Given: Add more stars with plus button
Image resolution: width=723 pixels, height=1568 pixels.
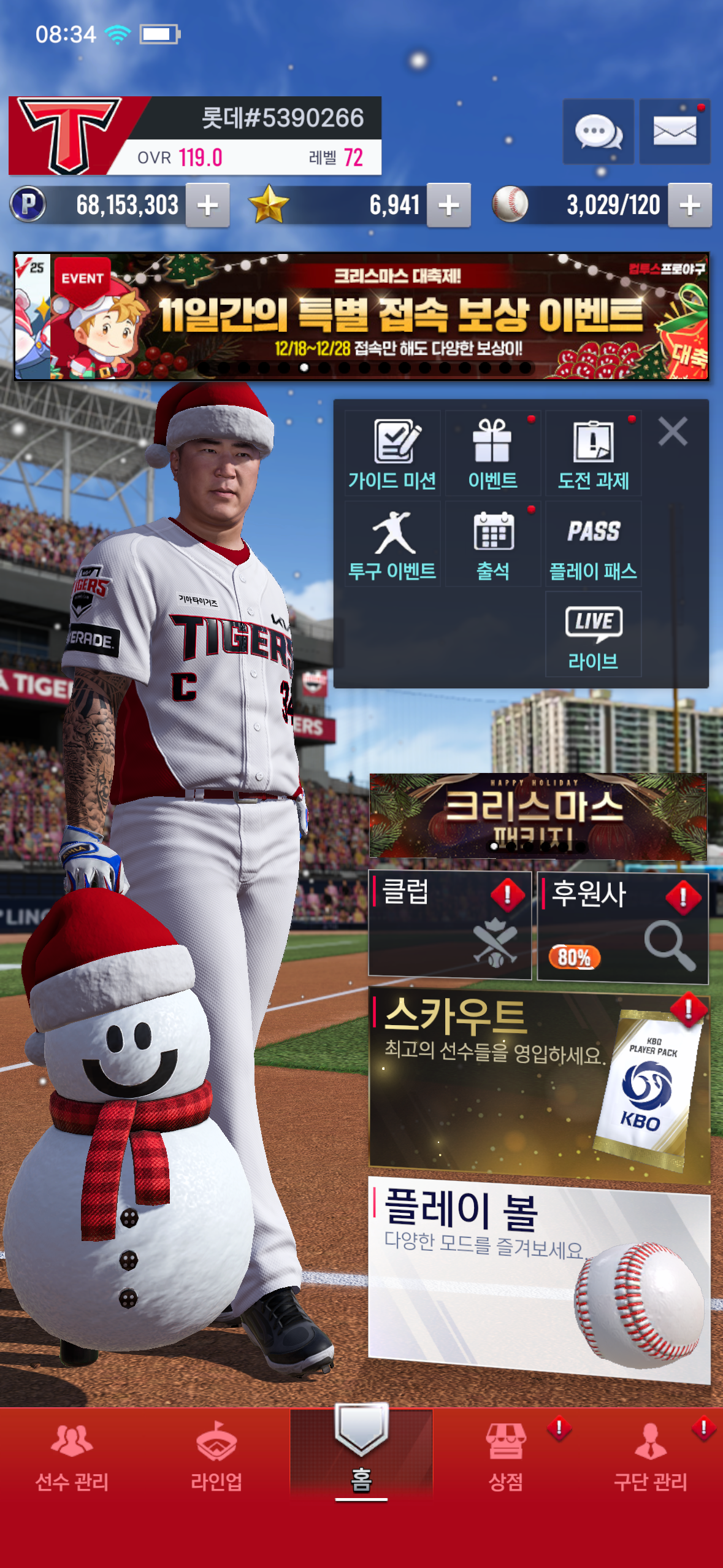Looking at the screenshot, I should point(448,206).
